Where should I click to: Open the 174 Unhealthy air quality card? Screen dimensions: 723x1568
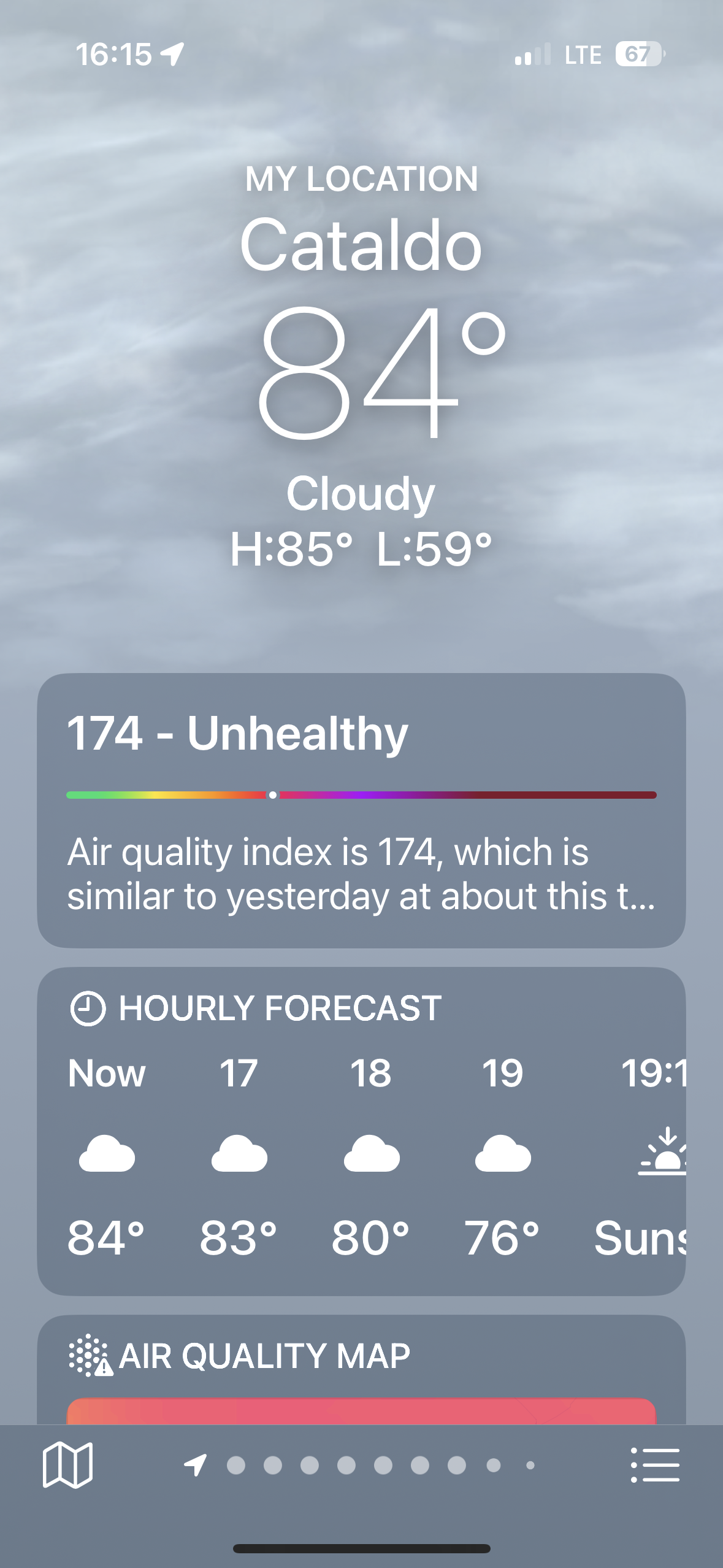point(361,810)
